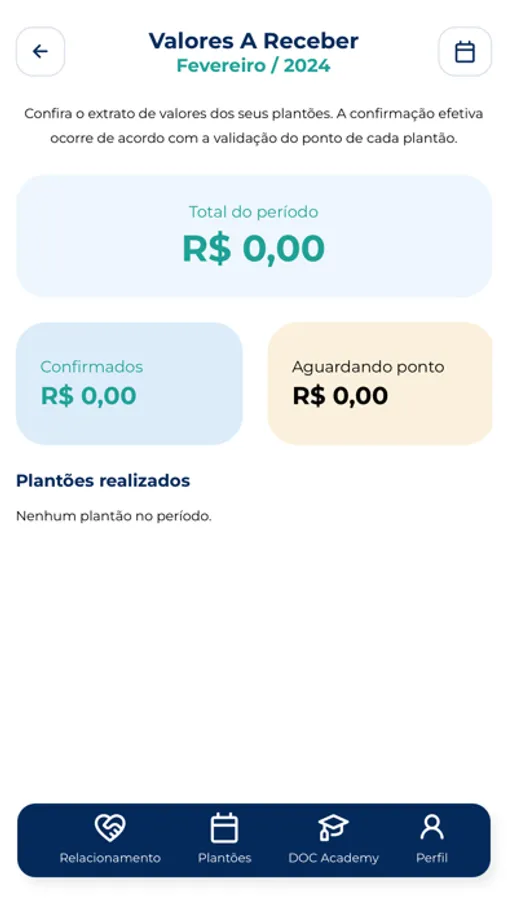Go back using the arrow button
Image resolution: width=507 pixels, height=900 pixels.
click(x=40, y=52)
